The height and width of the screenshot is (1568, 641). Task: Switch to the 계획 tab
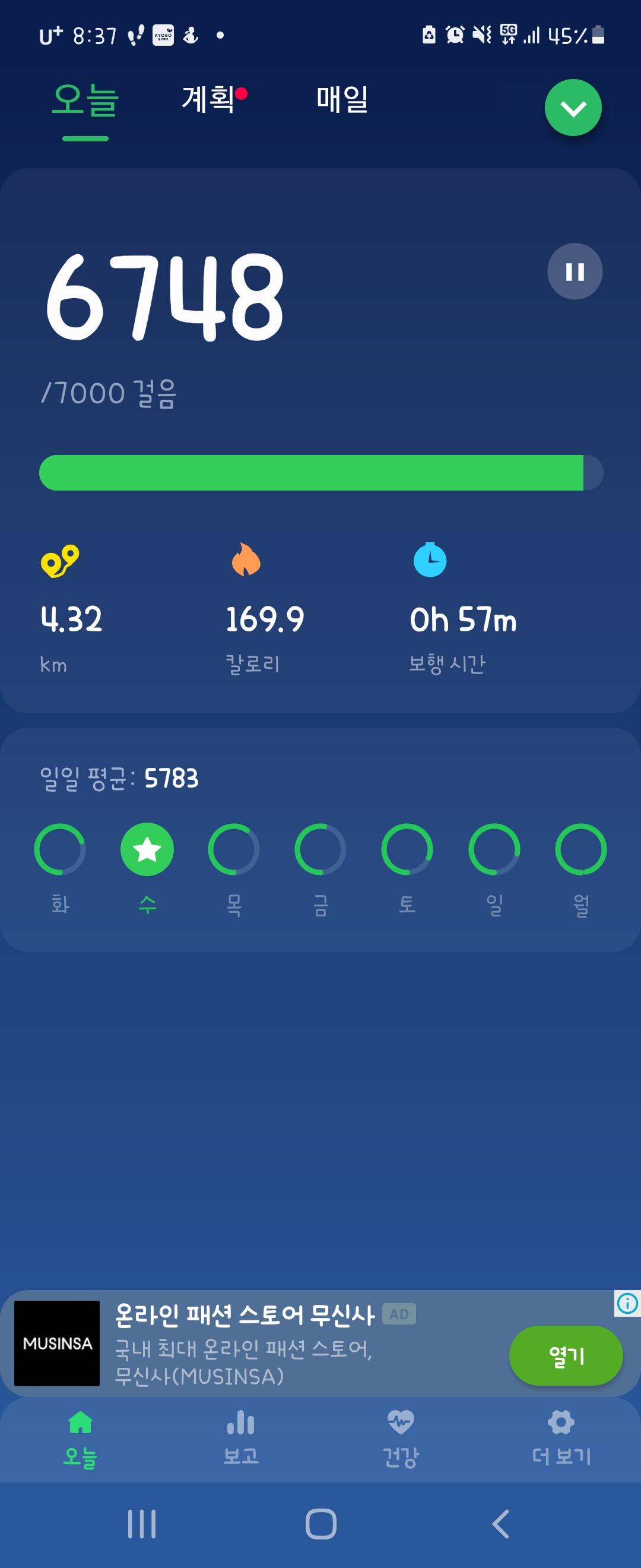pos(208,99)
